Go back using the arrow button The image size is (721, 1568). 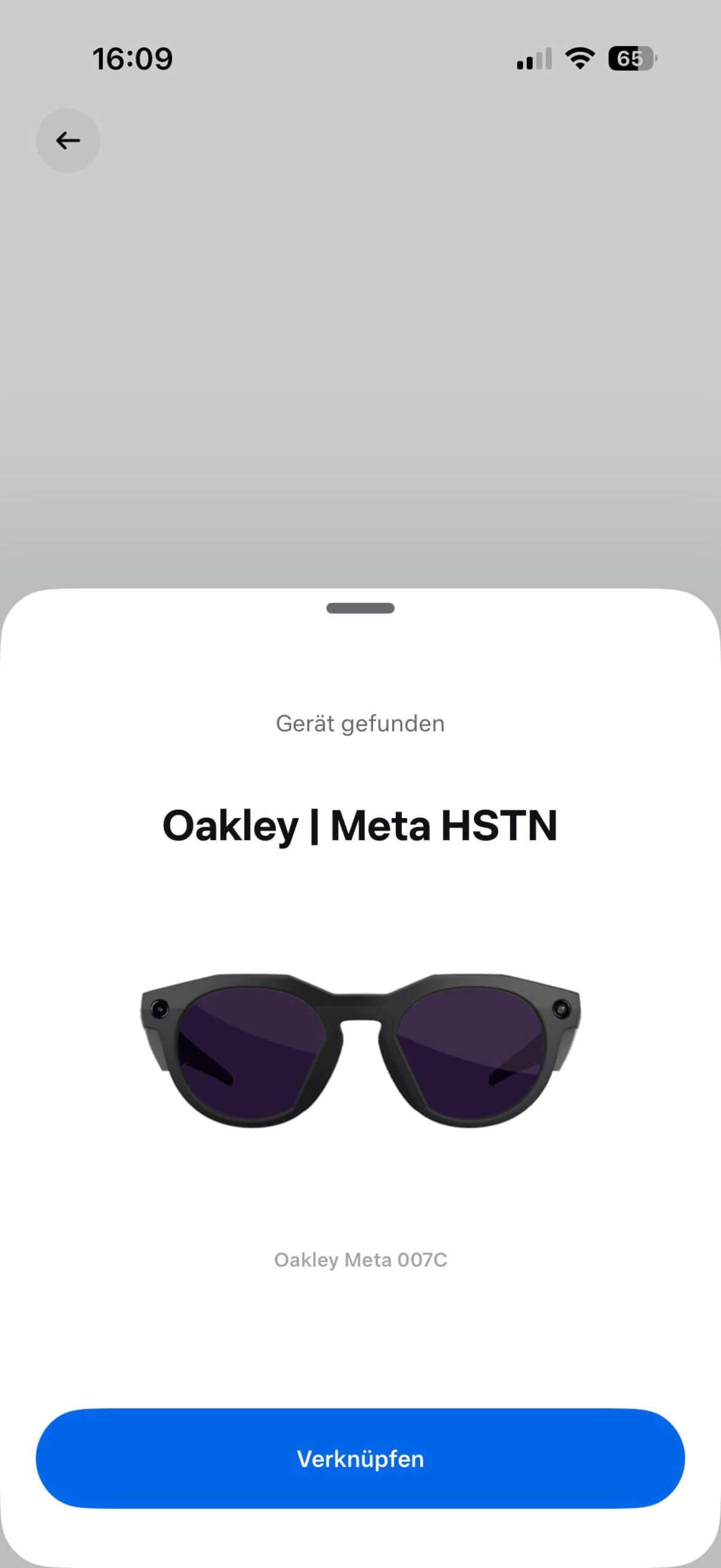pyautogui.click(x=68, y=141)
